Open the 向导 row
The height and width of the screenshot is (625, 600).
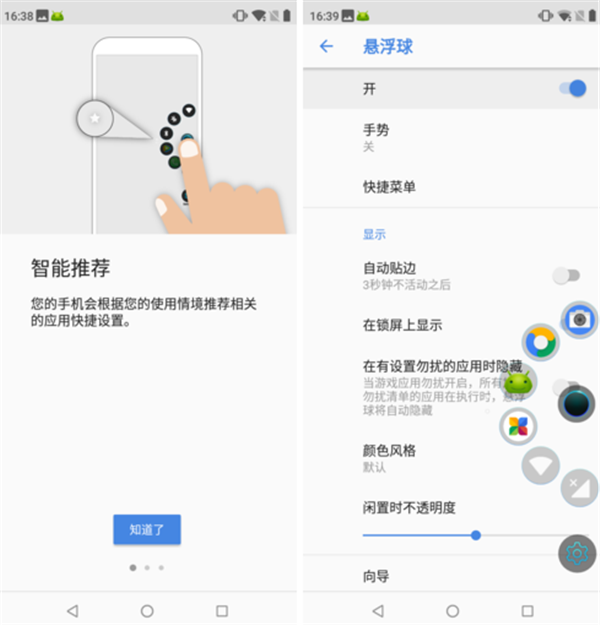tap(375, 575)
